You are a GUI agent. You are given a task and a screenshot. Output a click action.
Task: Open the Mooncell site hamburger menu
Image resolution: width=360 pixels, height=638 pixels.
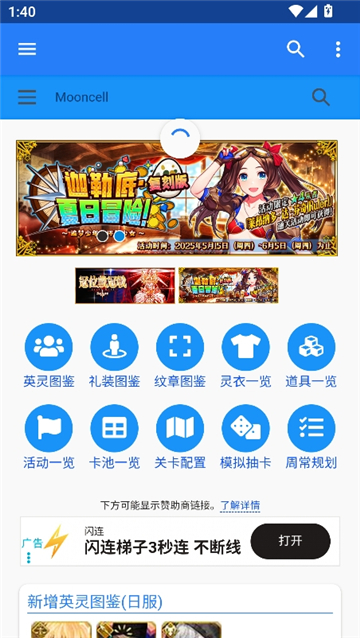tap(27, 97)
